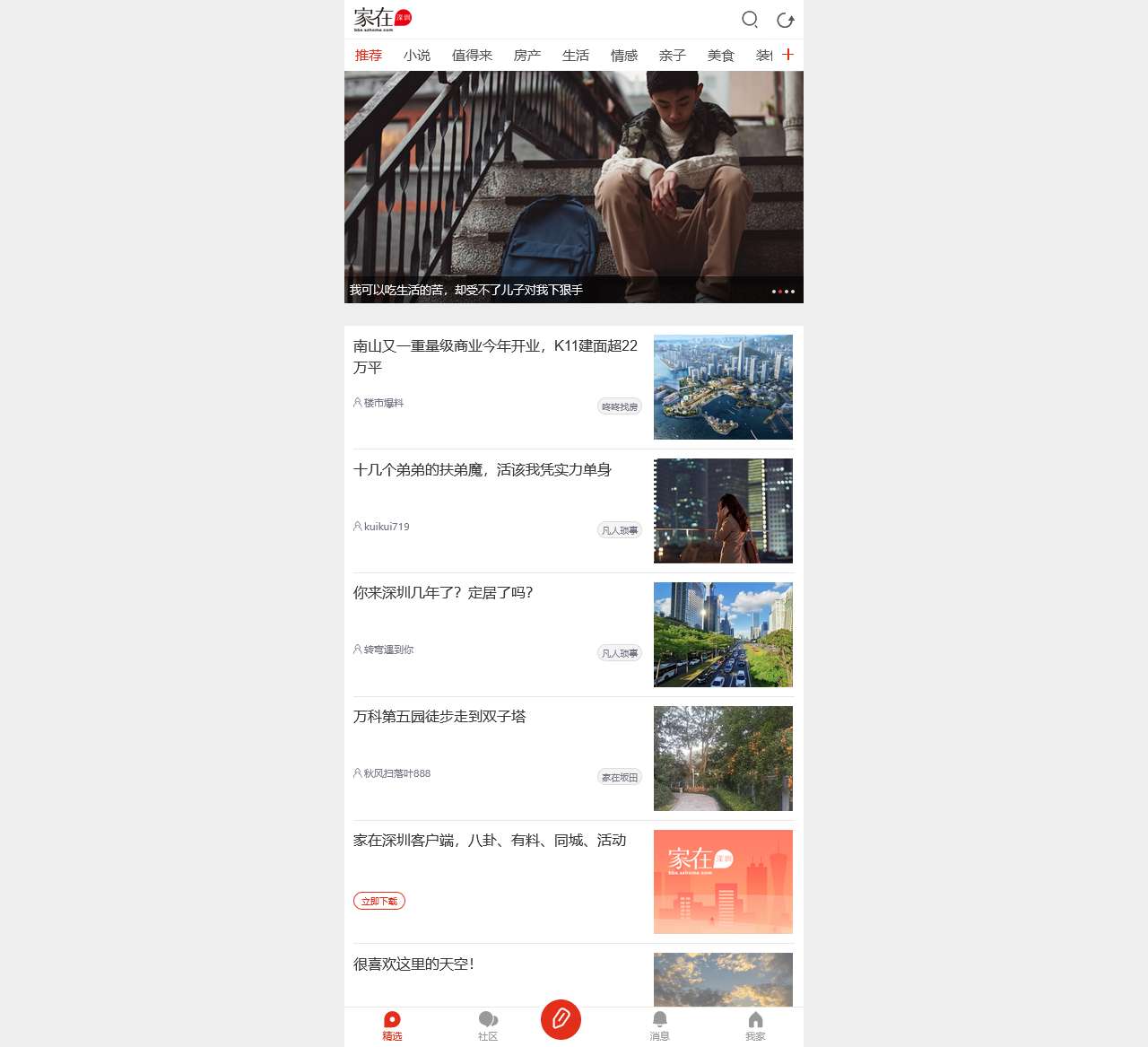This screenshot has height=1047, width=1148.
Task: Tap the refresh icon
Action: click(786, 20)
